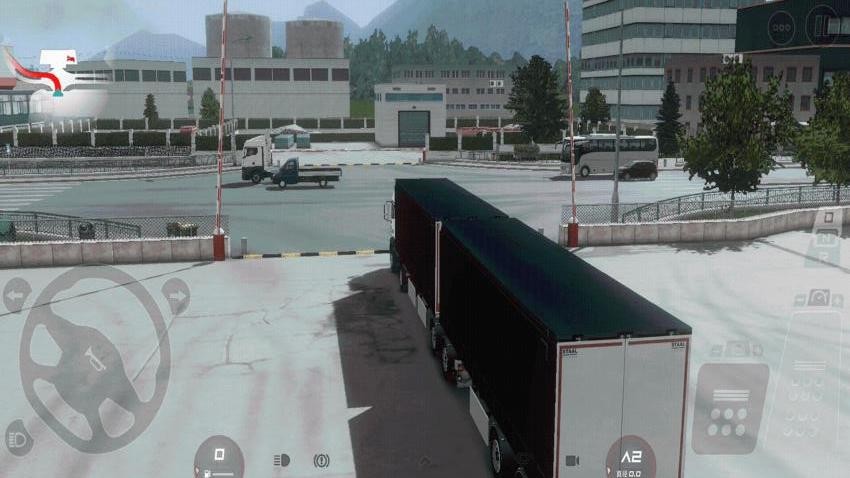Activate the right turn signal arrow
The image size is (850, 478).
point(176,295)
